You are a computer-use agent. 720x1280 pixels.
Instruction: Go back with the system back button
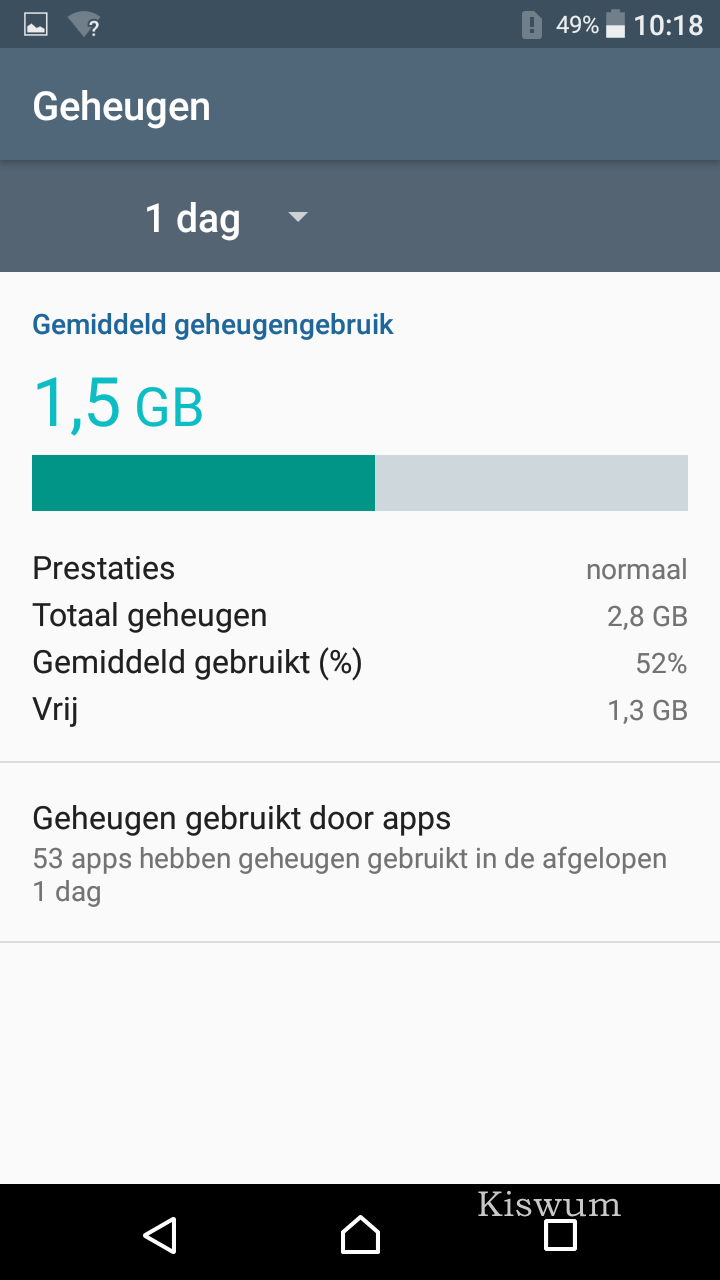160,1234
